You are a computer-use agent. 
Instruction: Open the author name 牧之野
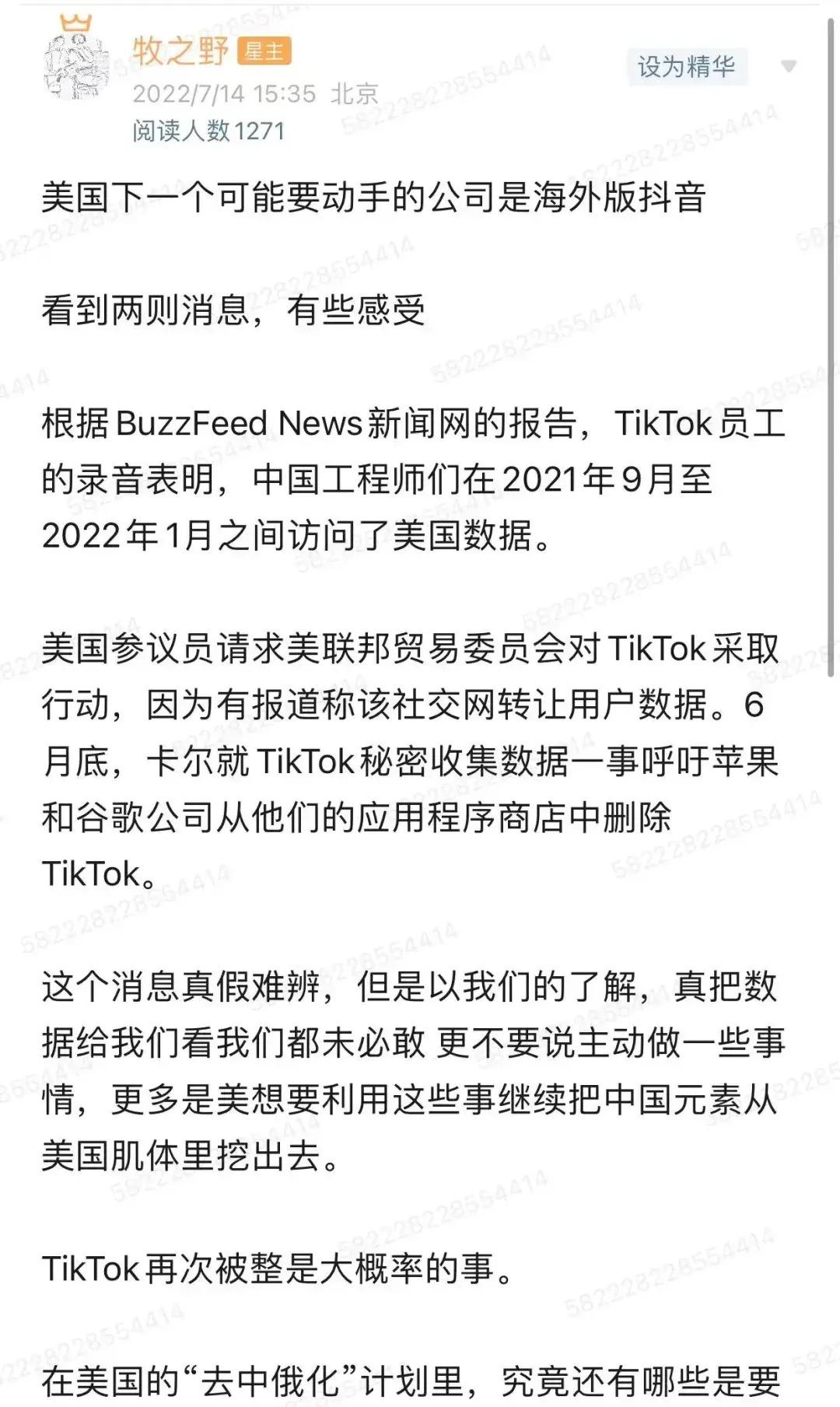coord(180,51)
